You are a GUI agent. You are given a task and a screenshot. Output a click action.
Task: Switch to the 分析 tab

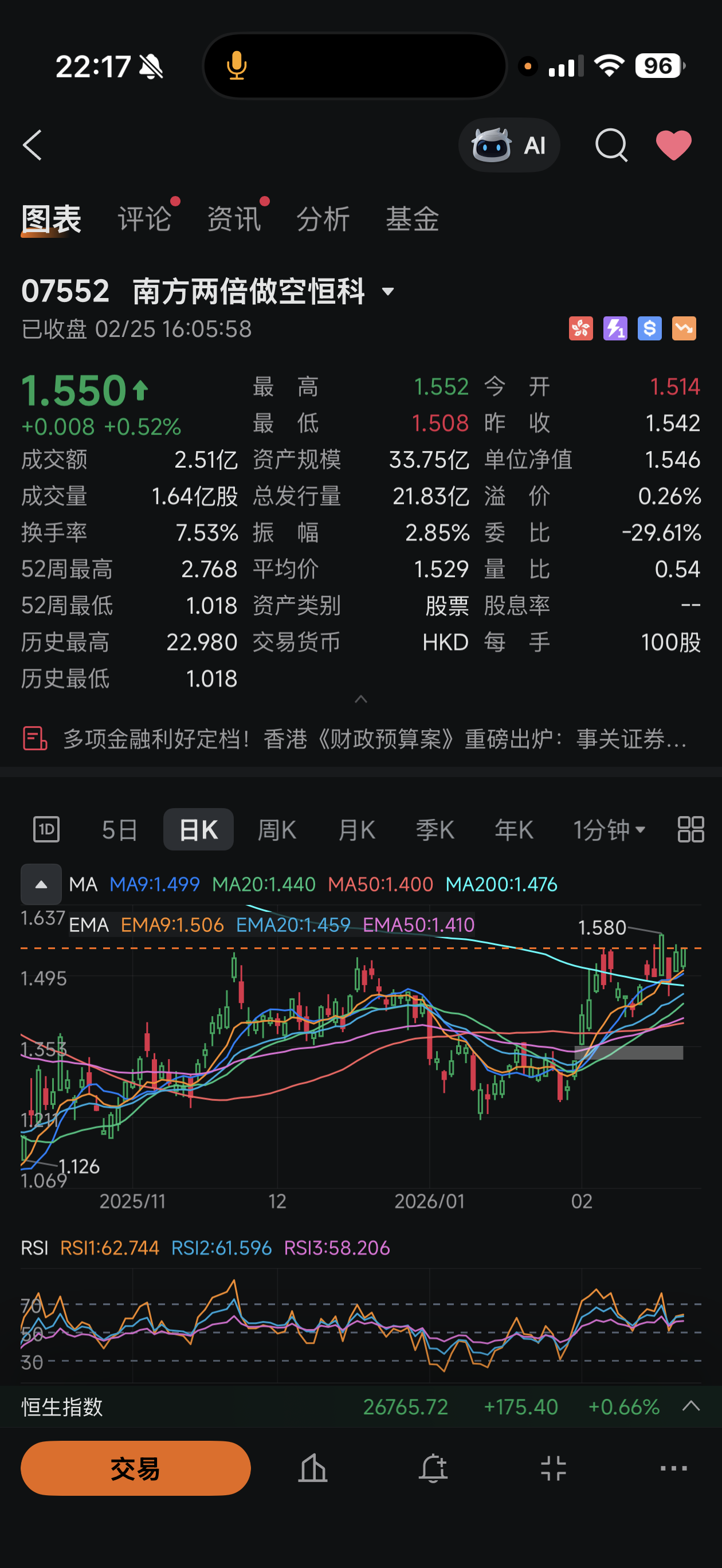[x=323, y=218]
